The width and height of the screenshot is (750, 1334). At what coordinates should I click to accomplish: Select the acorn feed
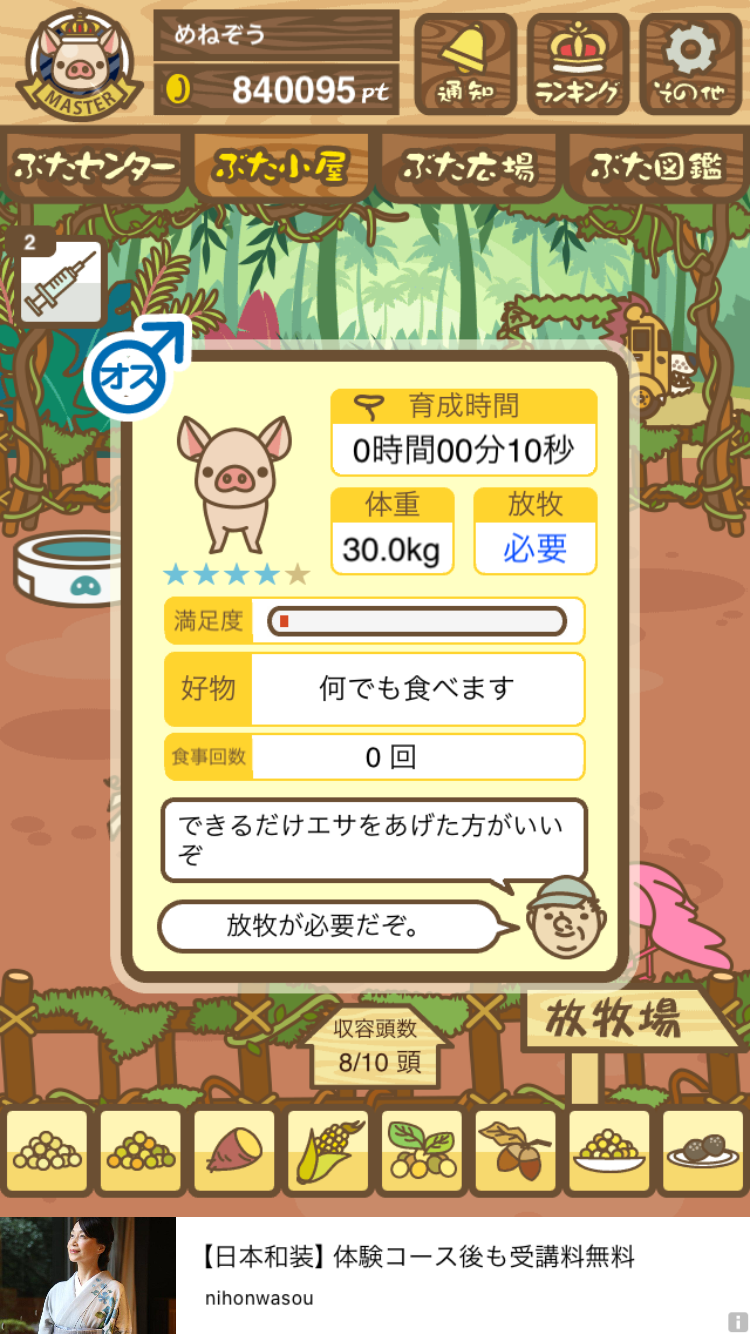(x=515, y=1152)
